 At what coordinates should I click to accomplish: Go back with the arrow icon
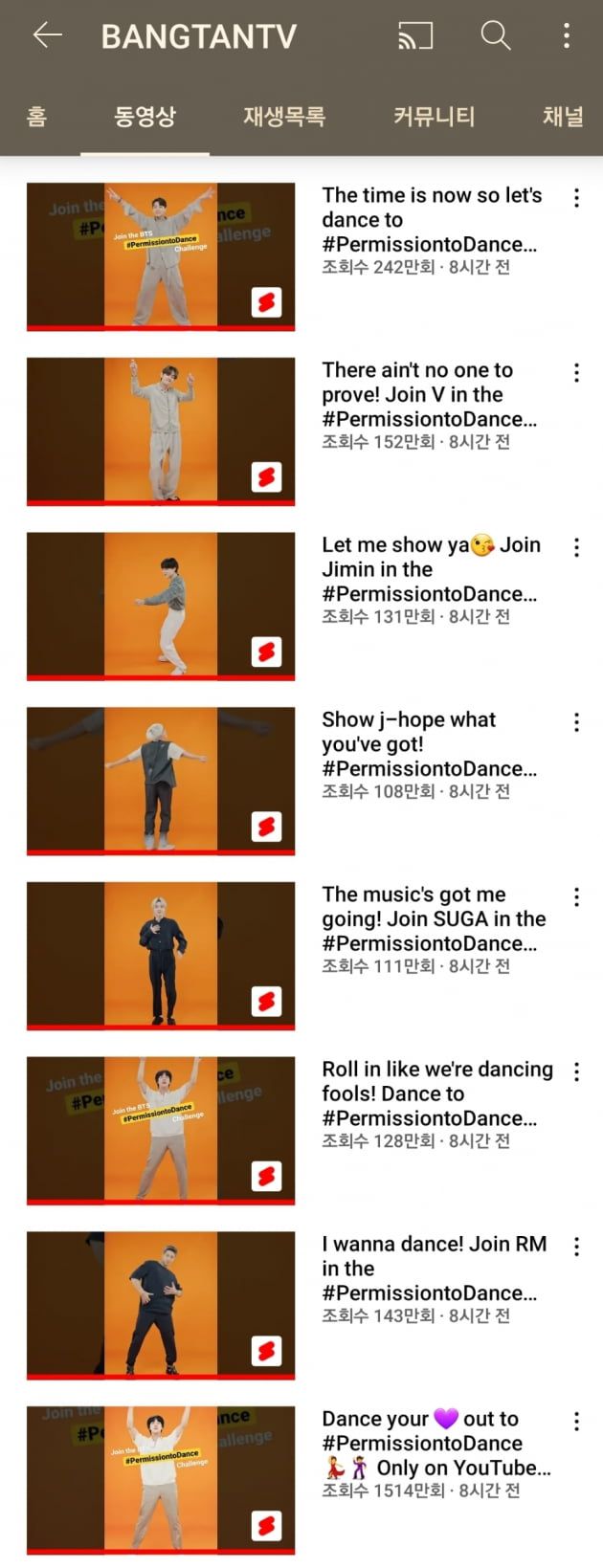tap(46, 36)
